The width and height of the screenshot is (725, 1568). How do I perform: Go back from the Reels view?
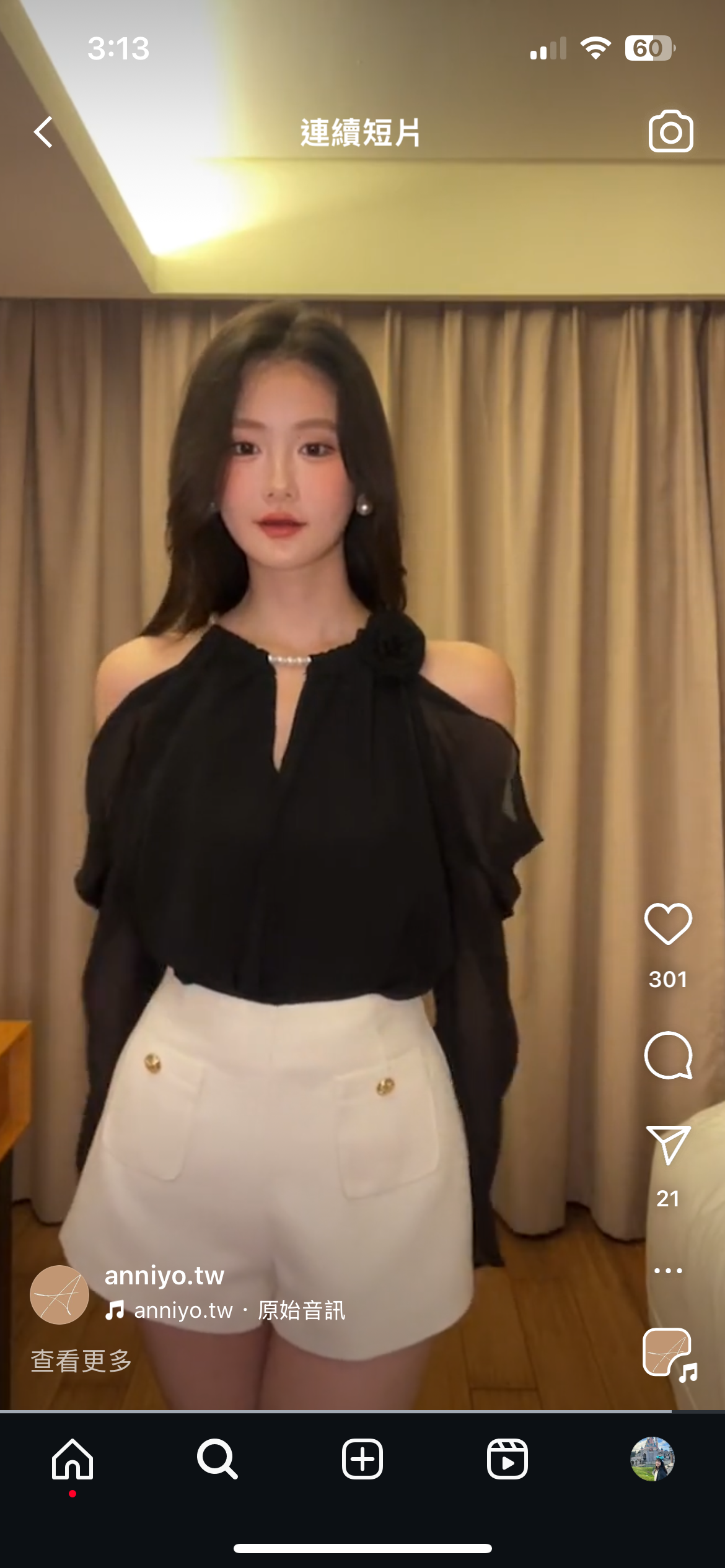[x=43, y=132]
